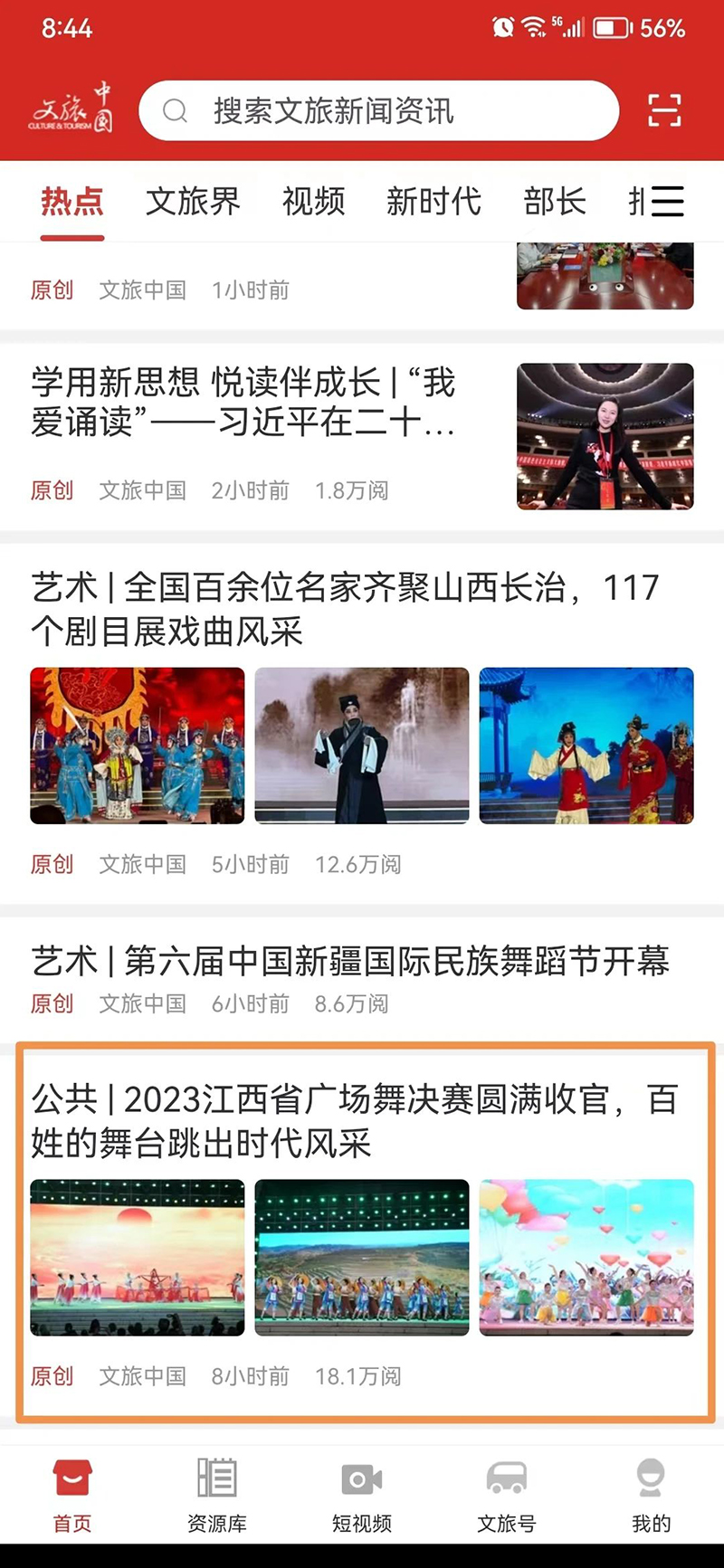Viewport: 724px width, 1568px height.
Task: Go to the 部长 tab
Action: (554, 201)
